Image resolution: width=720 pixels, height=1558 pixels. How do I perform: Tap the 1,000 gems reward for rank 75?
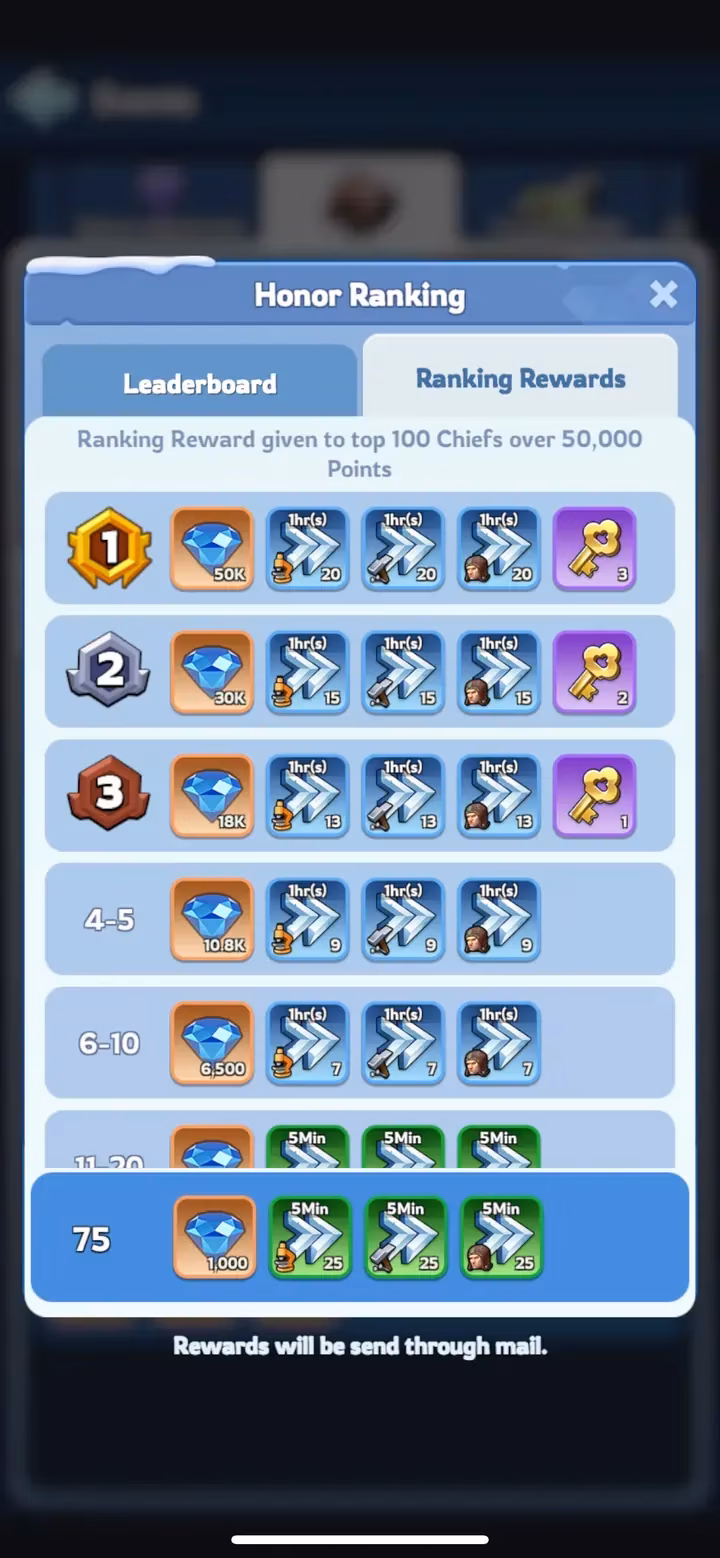tap(214, 1237)
